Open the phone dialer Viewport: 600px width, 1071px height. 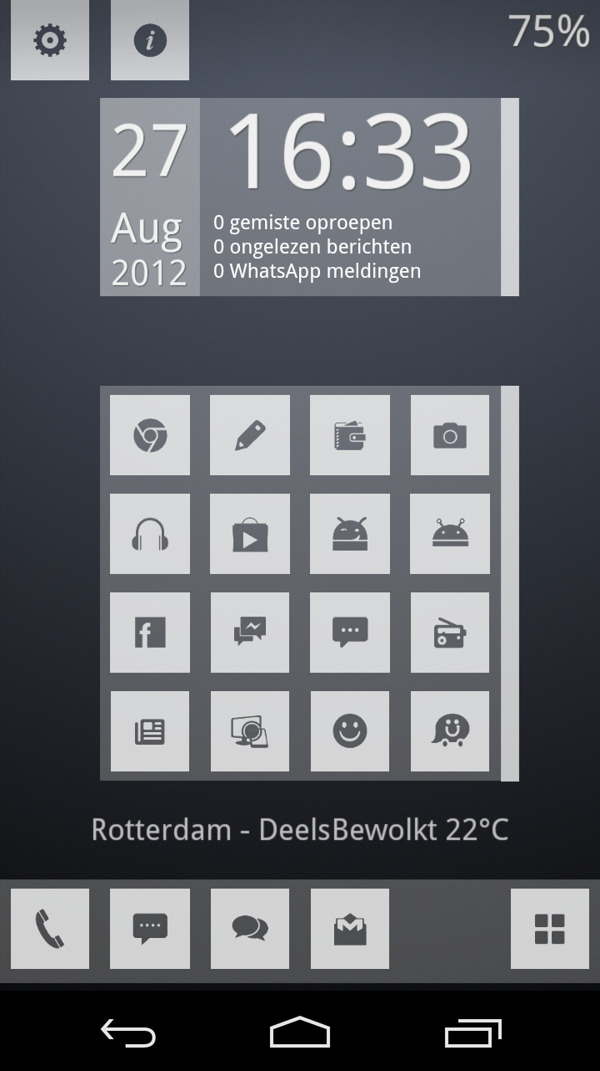tap(50, 929)
